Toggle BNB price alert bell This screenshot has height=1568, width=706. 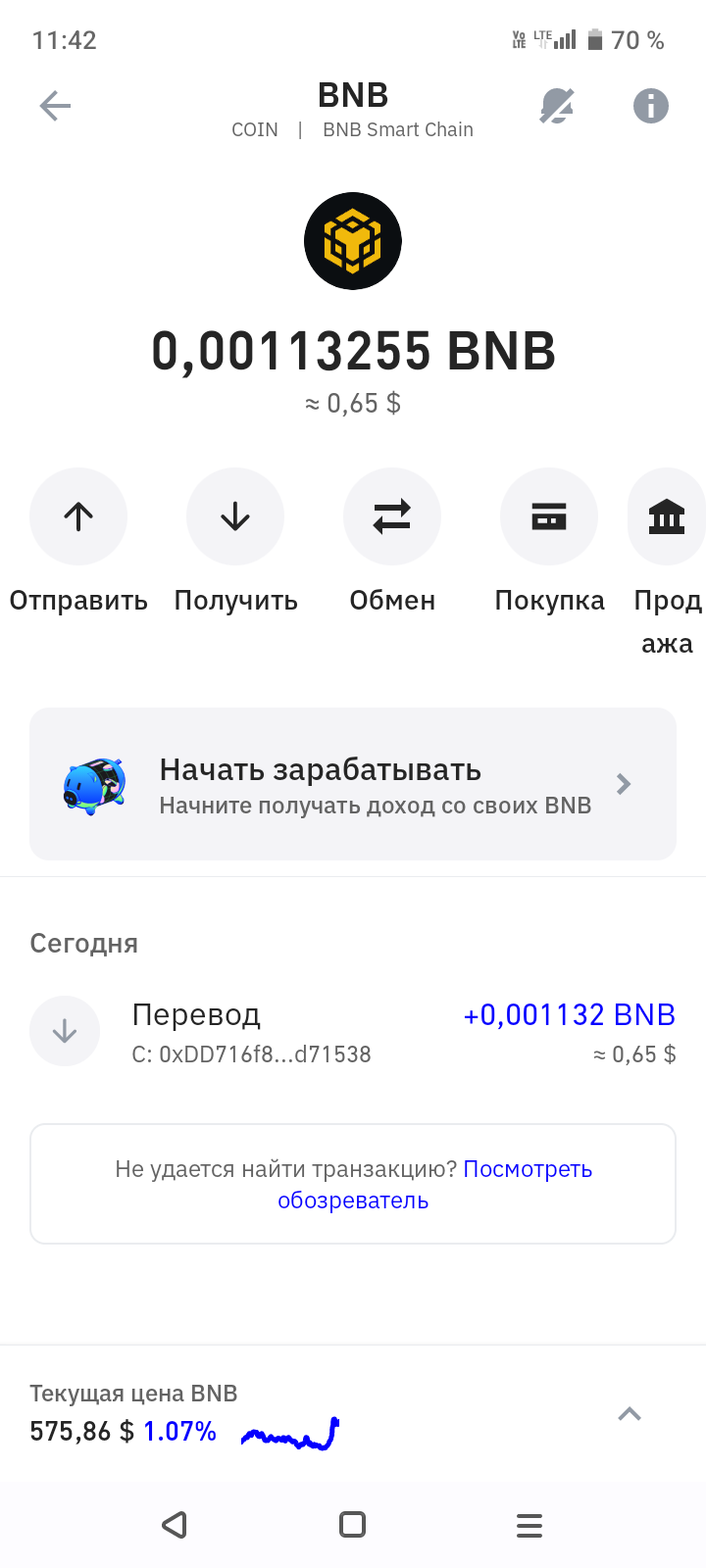(557, 106)
